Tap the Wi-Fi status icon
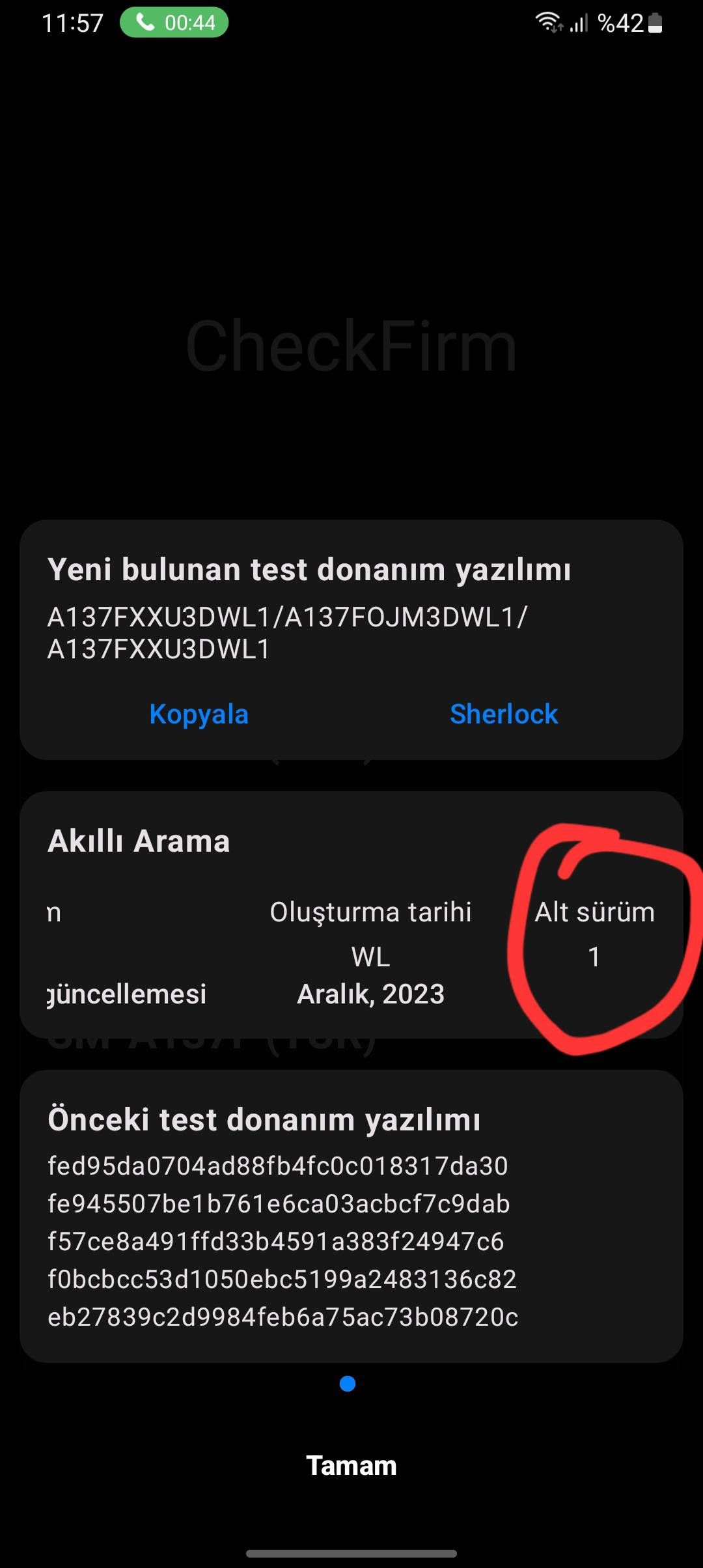703x1568 pixels. click(x=549, y=21)
